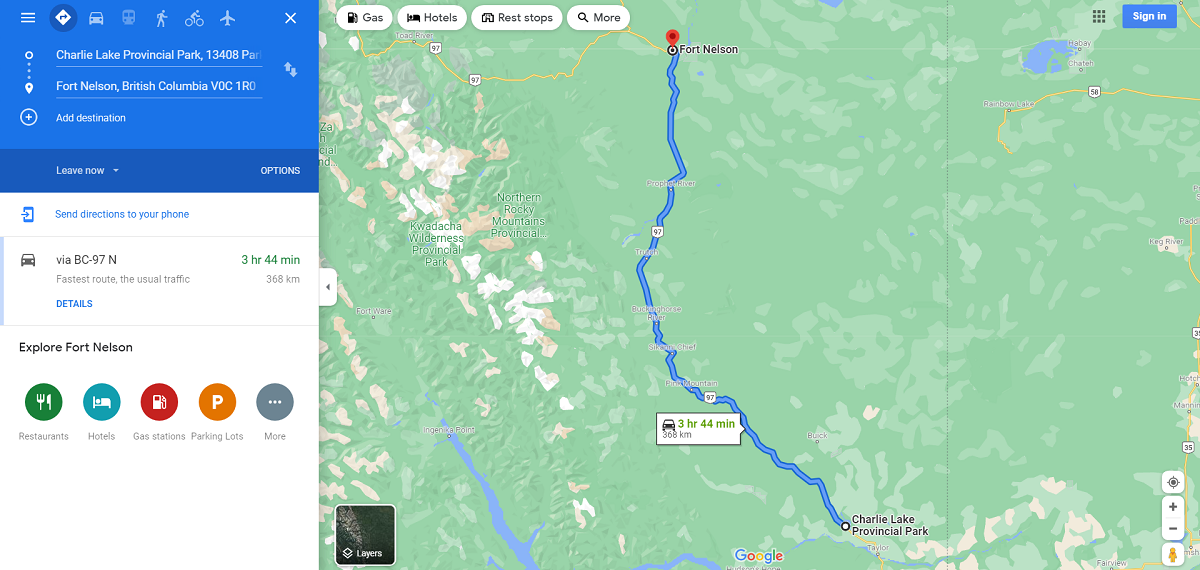1200x570 pixels.
Task: Edit the Fort Nelson destination field
Action: pos(158,86)
